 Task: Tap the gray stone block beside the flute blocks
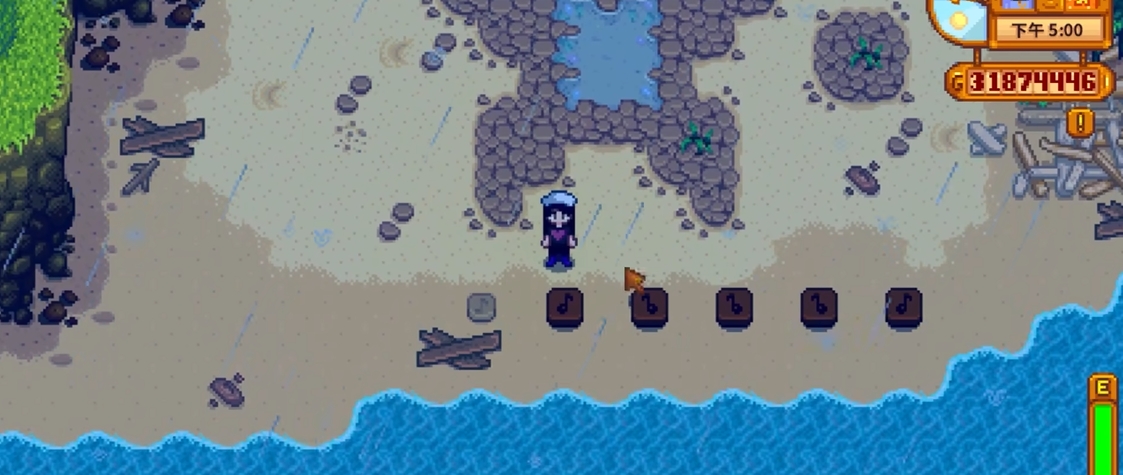(x=481, y=306)
